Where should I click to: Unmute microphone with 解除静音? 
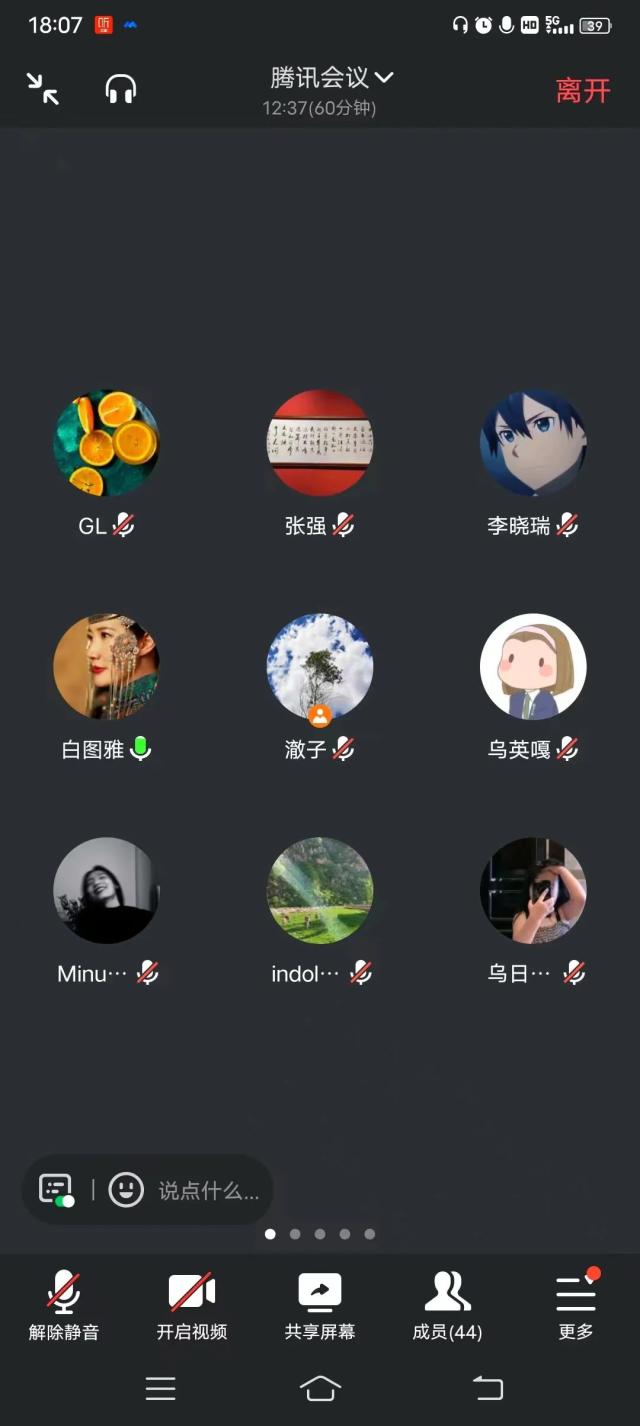(x=64, y=1305)
